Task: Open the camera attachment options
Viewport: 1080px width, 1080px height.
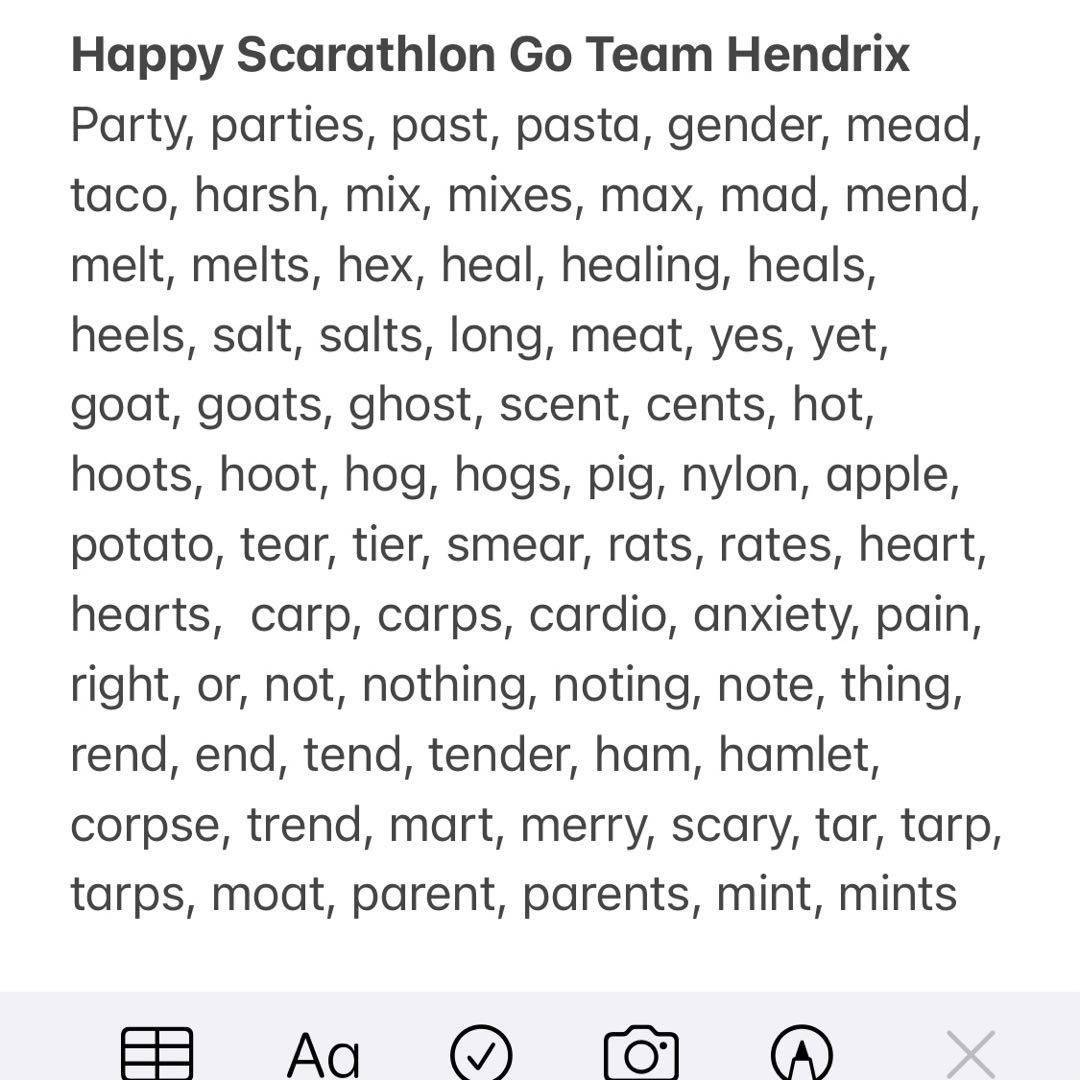Action: pyautogui.click(x=641, y=1054)
